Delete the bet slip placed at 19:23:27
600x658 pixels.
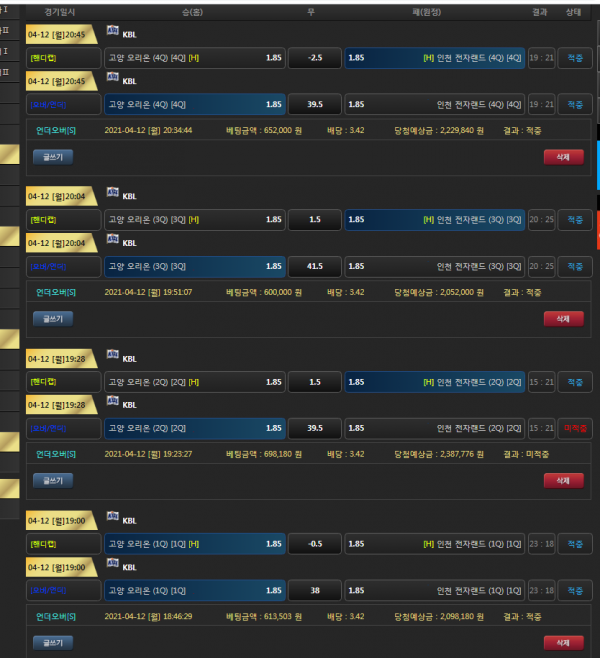[563, 480]
